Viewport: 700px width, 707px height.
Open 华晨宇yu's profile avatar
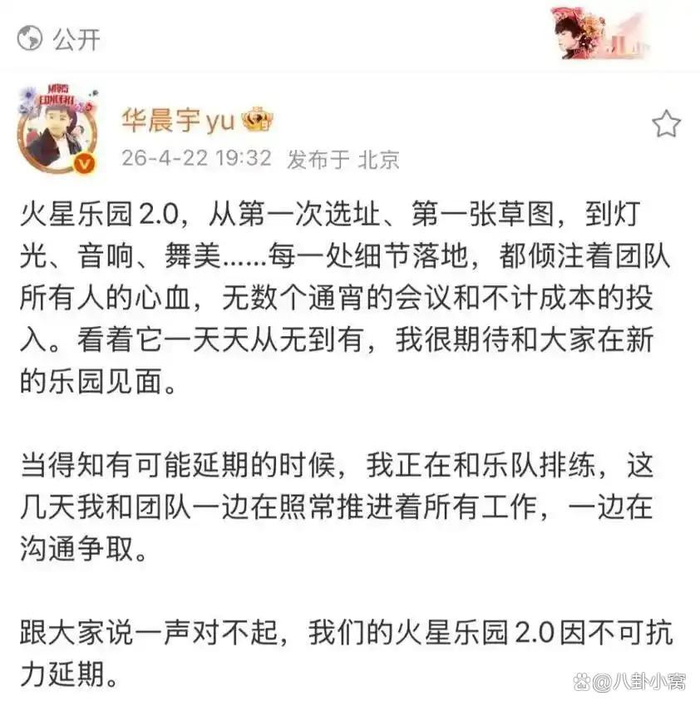(58, 128)
